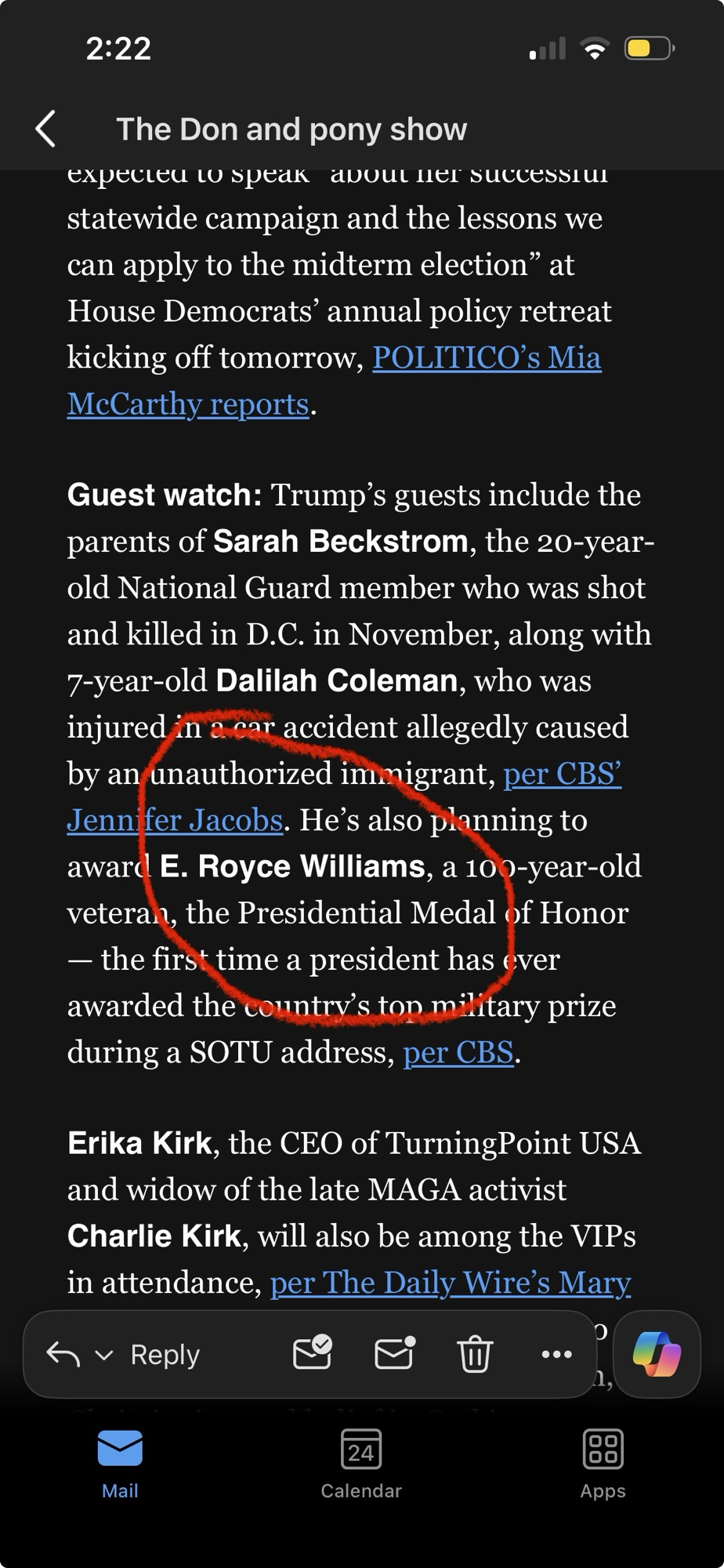Viewport: 724px width, 1568px height.
Task: Open The Daily Wire's Mary link
Action: [450, 1283]
